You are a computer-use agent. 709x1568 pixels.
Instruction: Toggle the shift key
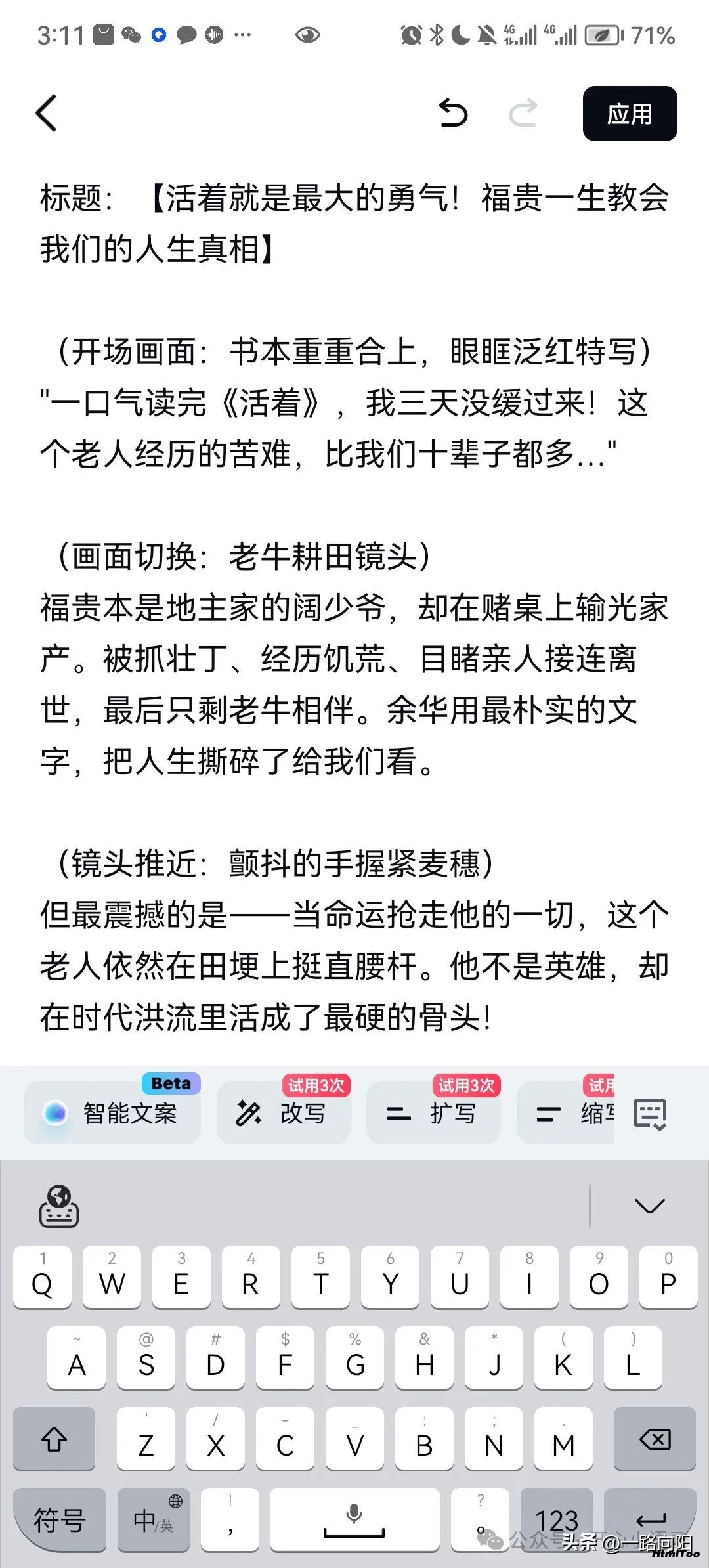[54, 1438]
